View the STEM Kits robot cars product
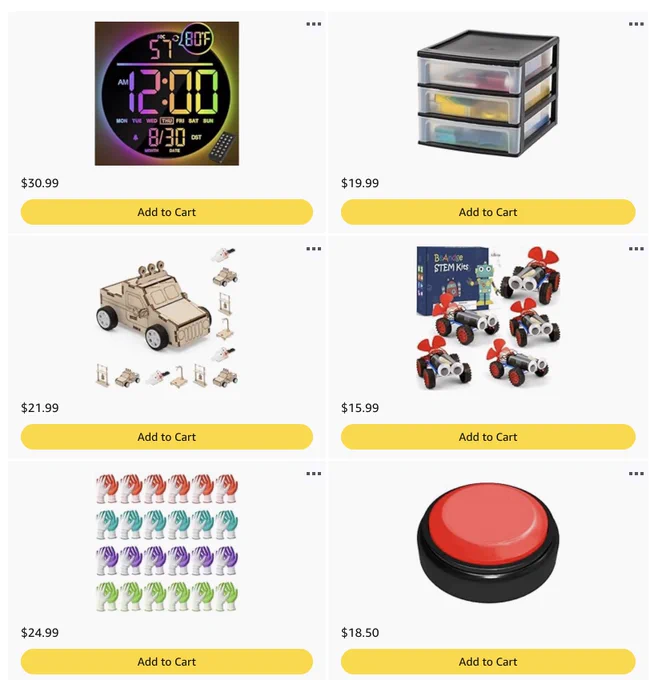650x680 pixels. point(488,318)
